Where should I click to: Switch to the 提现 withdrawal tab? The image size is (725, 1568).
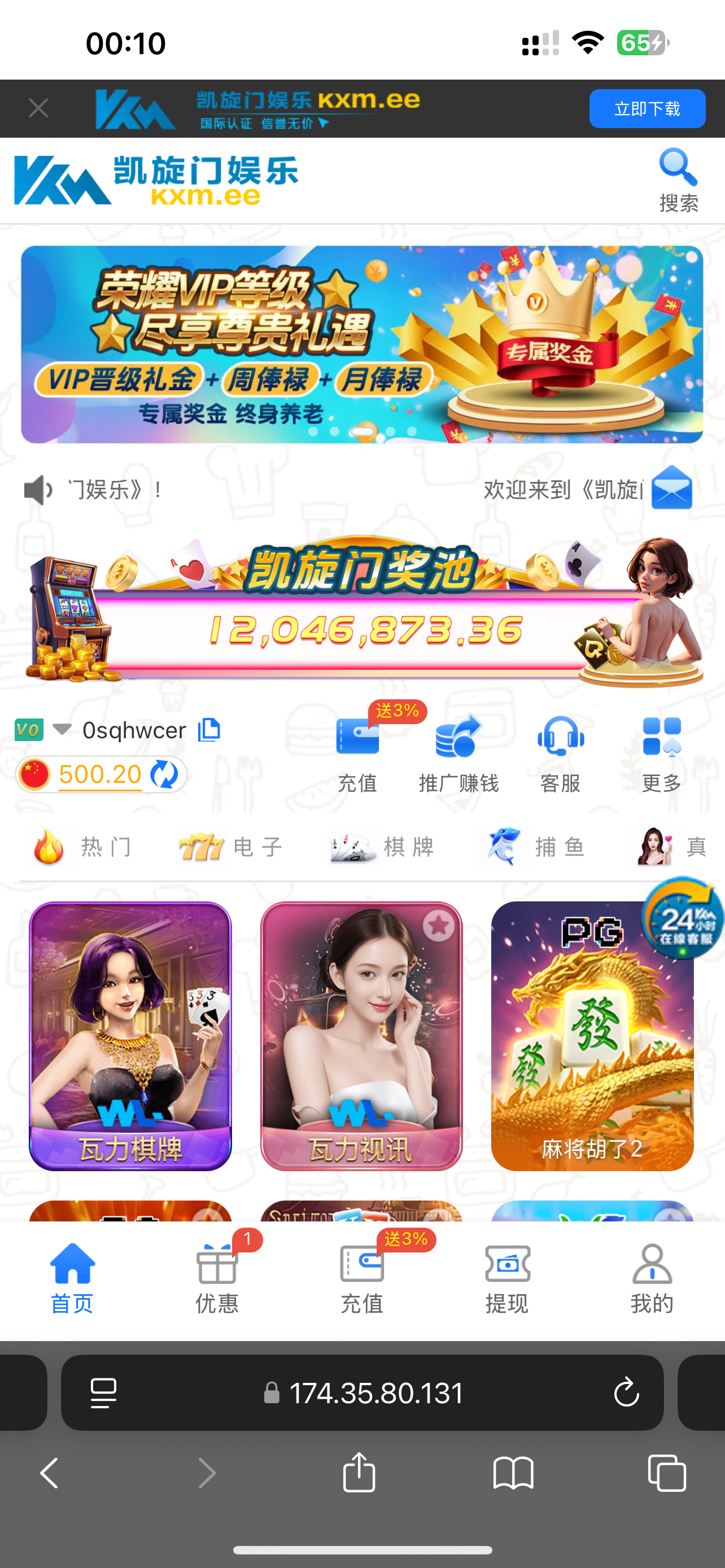pyautogui.click(x=506, y=1278)
